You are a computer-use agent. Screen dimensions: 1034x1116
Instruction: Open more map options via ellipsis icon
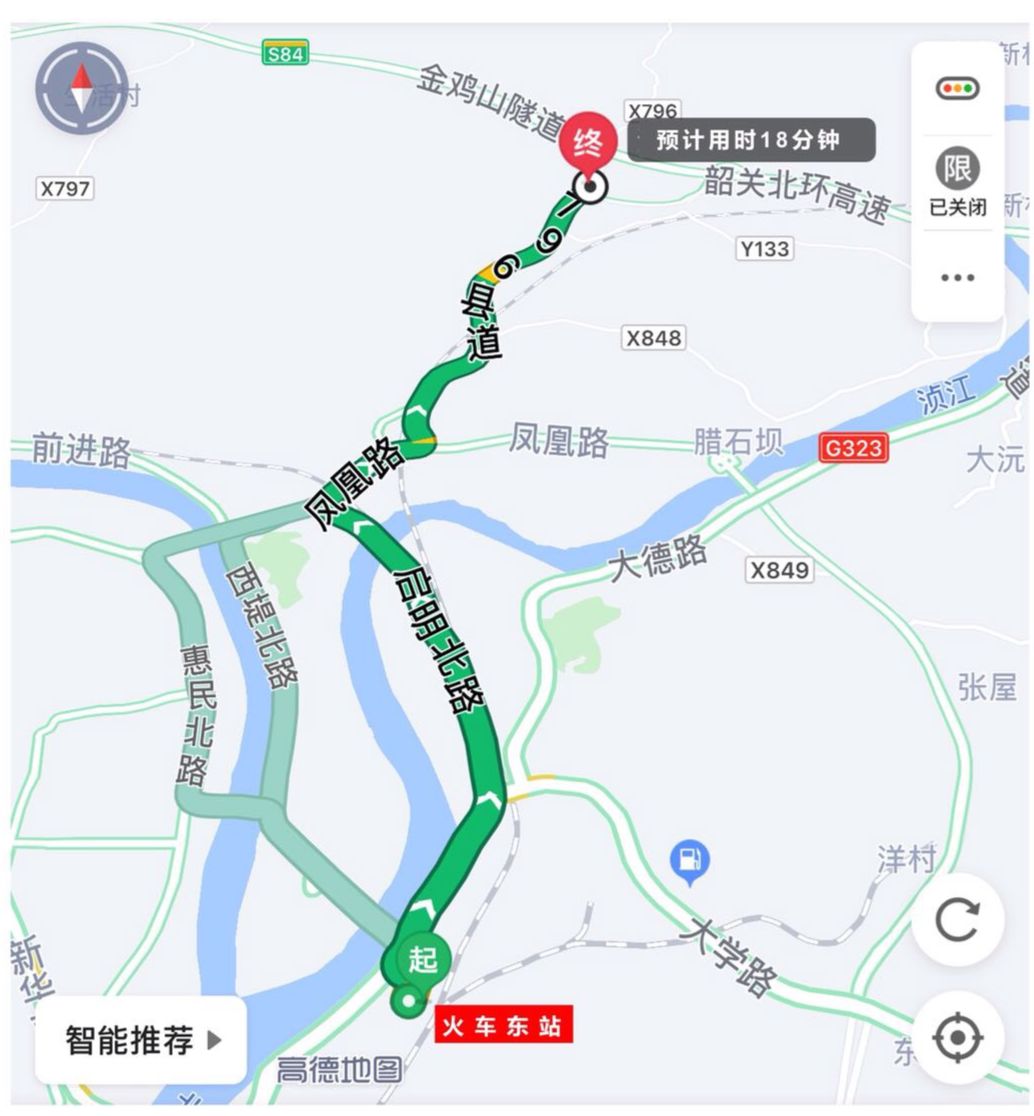pyautogui.click(x=959, y=276)
